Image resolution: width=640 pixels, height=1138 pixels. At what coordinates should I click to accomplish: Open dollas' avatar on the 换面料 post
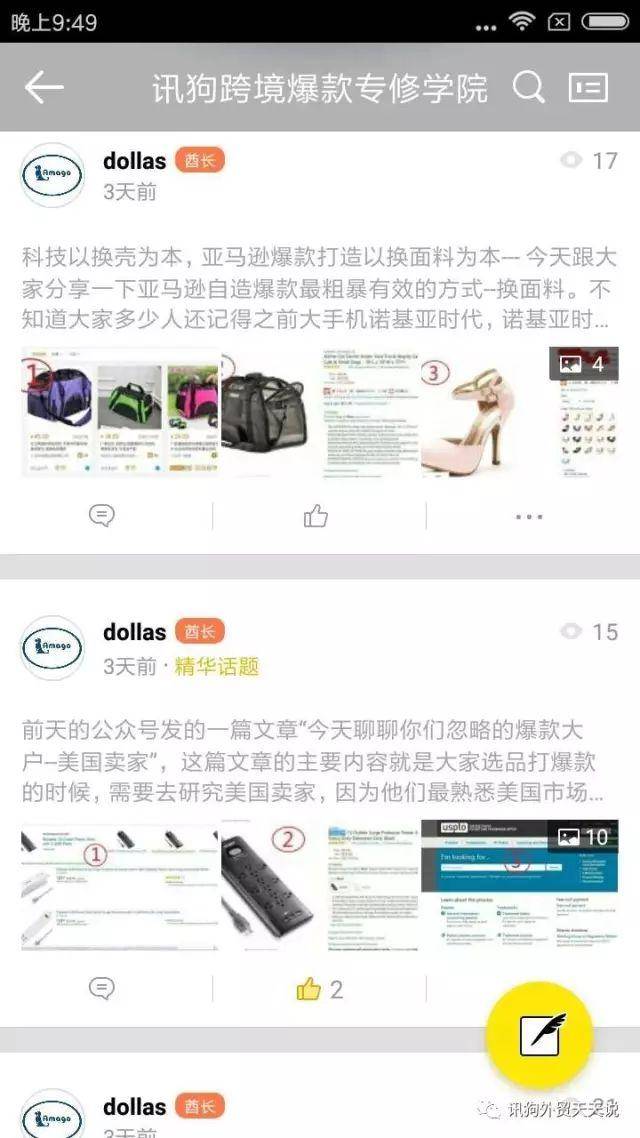(52, 174)
